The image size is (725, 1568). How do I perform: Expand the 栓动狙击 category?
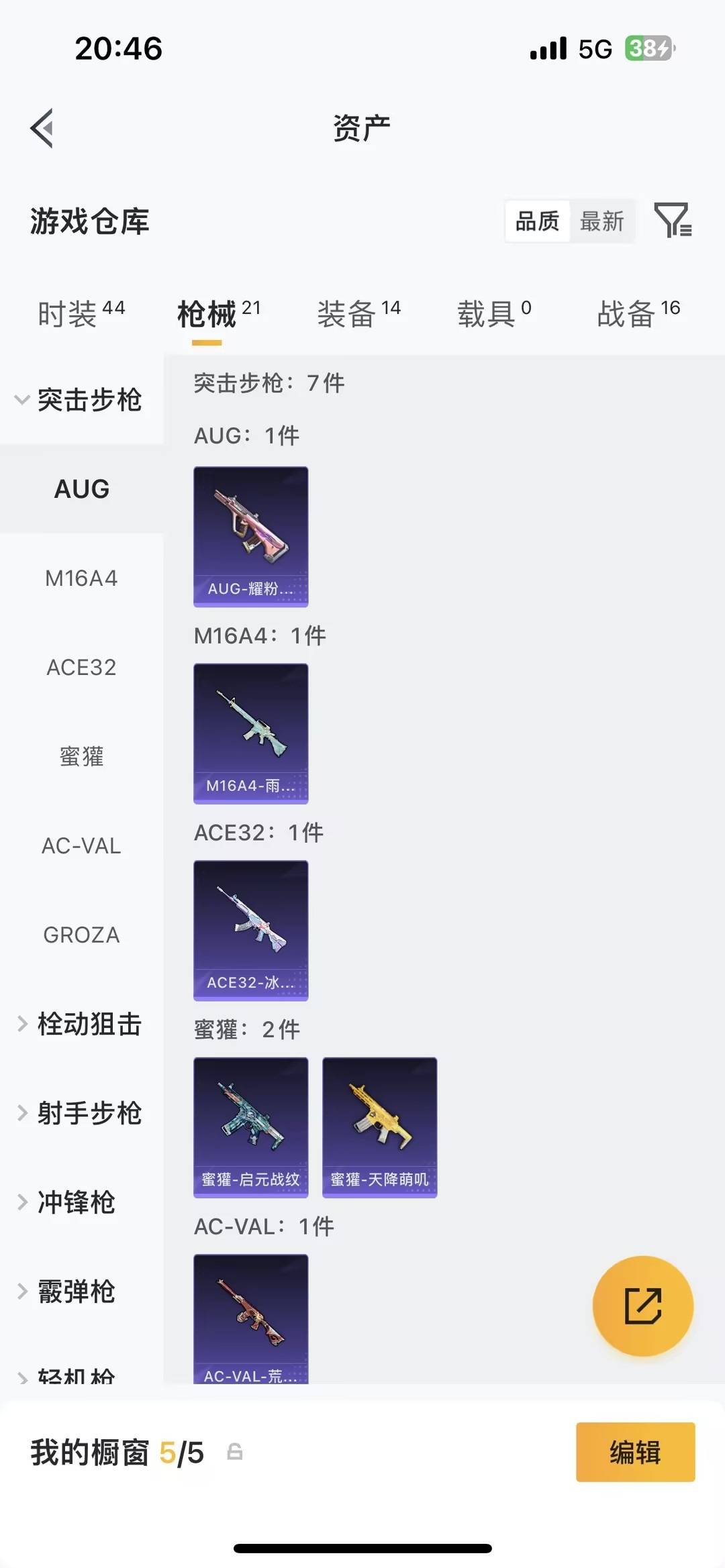[81, 1025]
